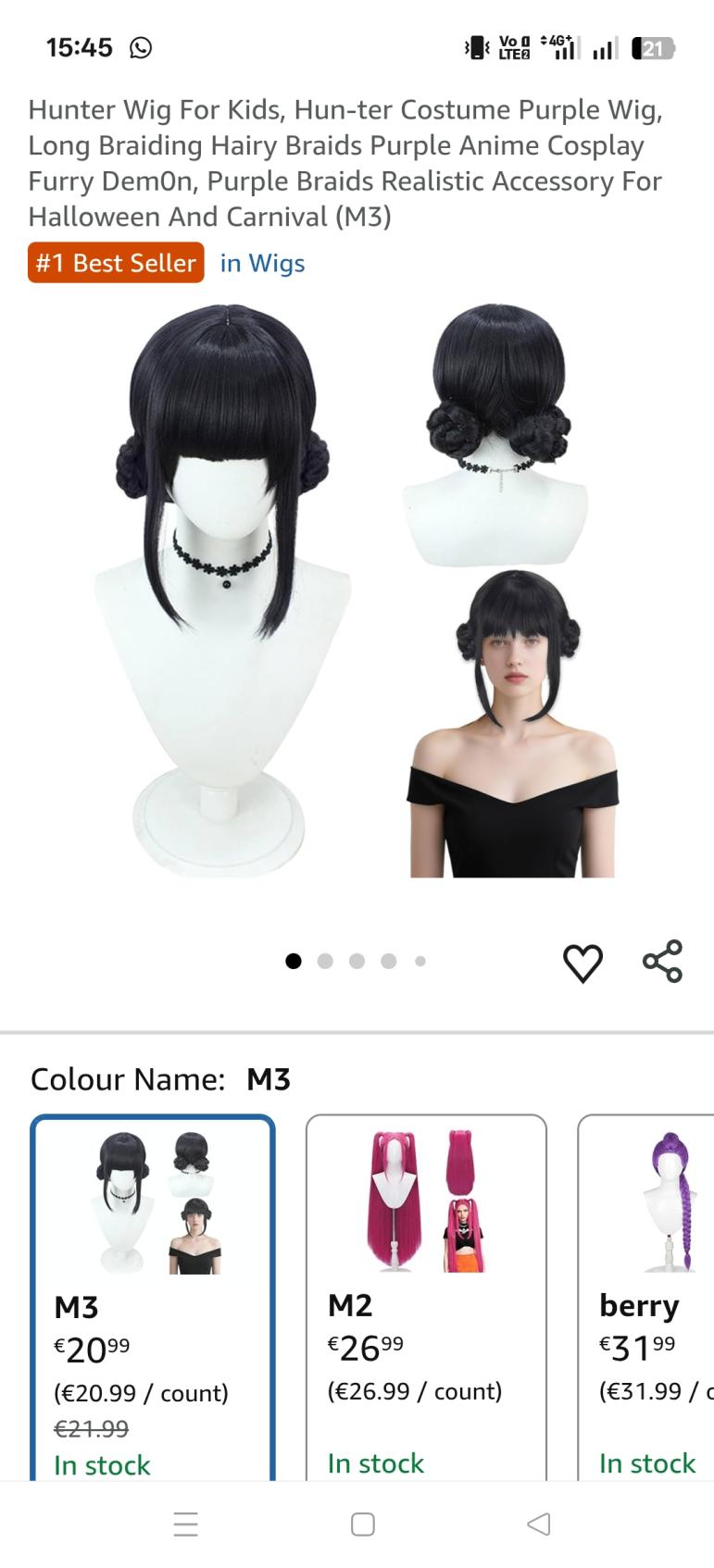Open the 'in Wigs' category link
This screenshot has height=1568, width=714.
tap(262, 264)
